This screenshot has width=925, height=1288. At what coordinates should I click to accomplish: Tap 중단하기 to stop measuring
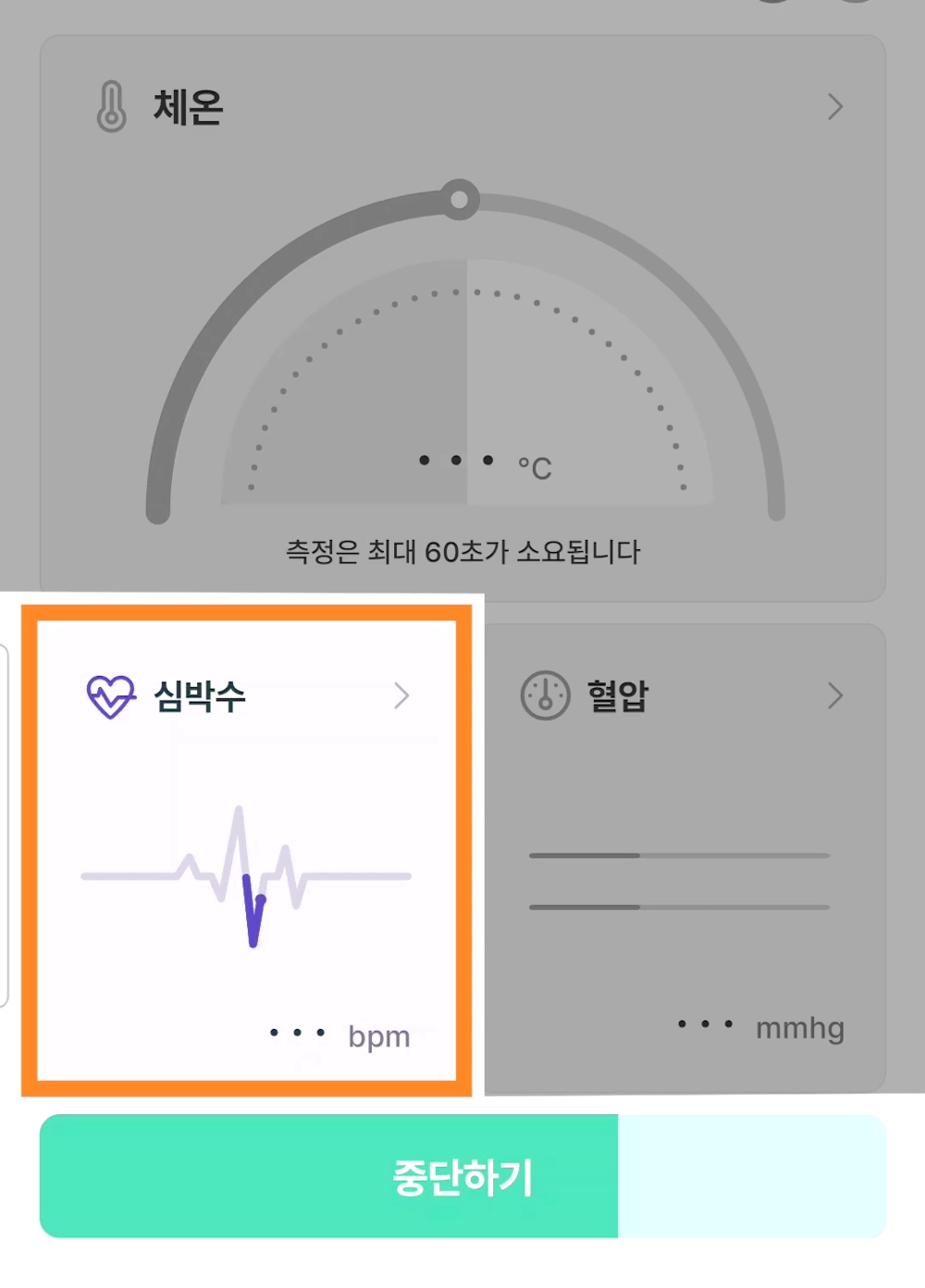tap(462, 1176)
